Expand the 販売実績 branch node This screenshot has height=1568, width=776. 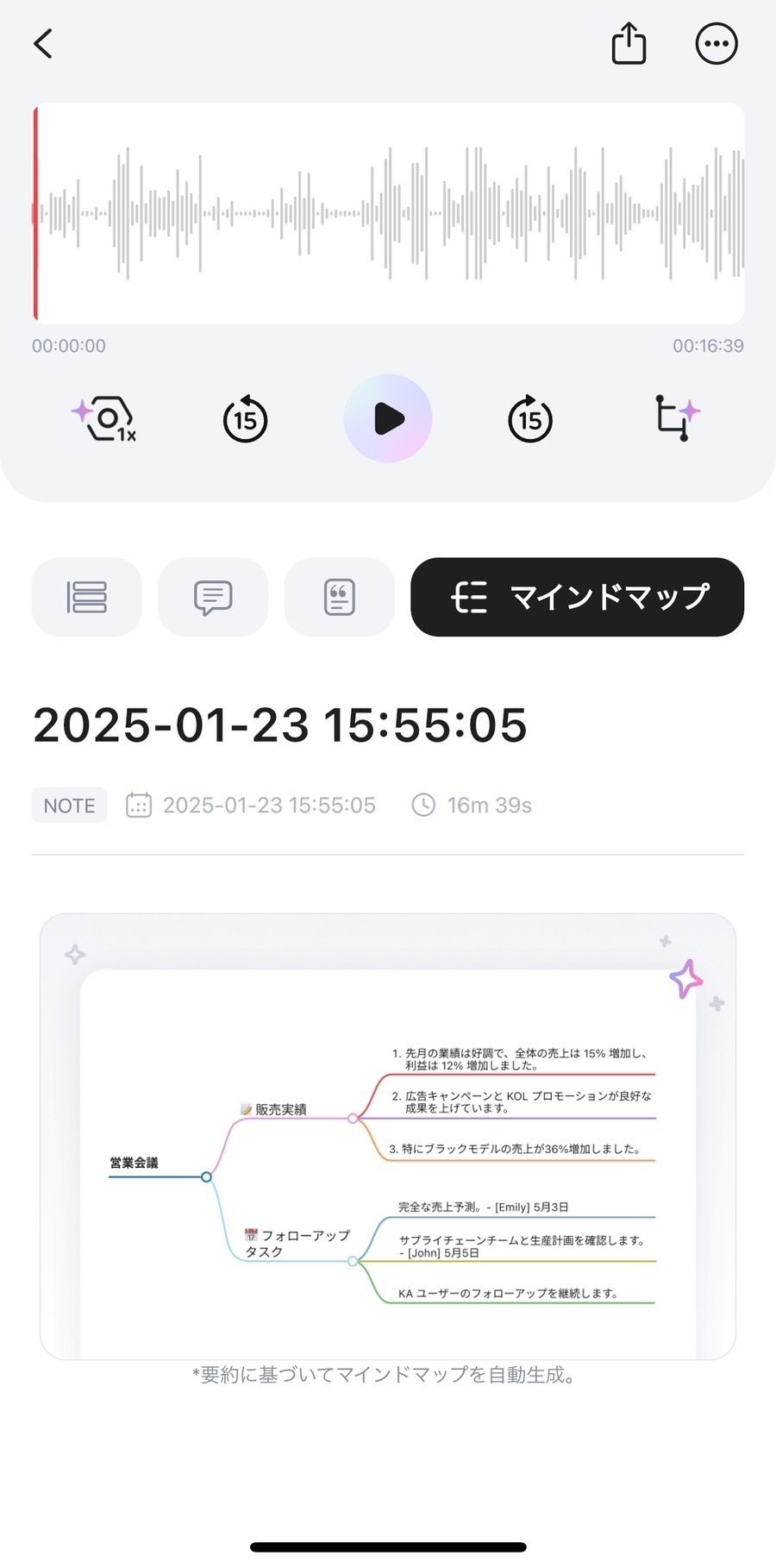pyautogui.click(x=276, y=1109)
